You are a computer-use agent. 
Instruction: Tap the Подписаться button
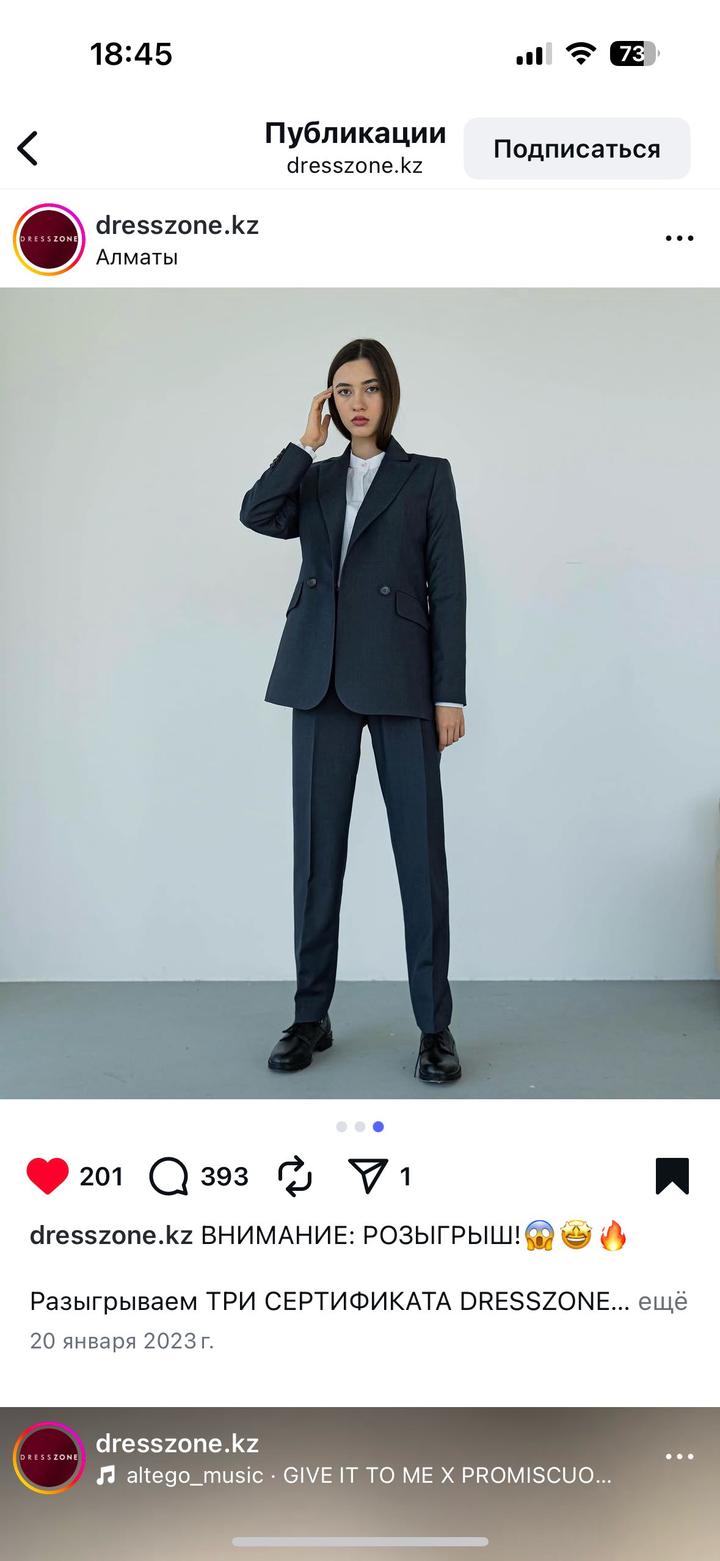click(576, 149)
